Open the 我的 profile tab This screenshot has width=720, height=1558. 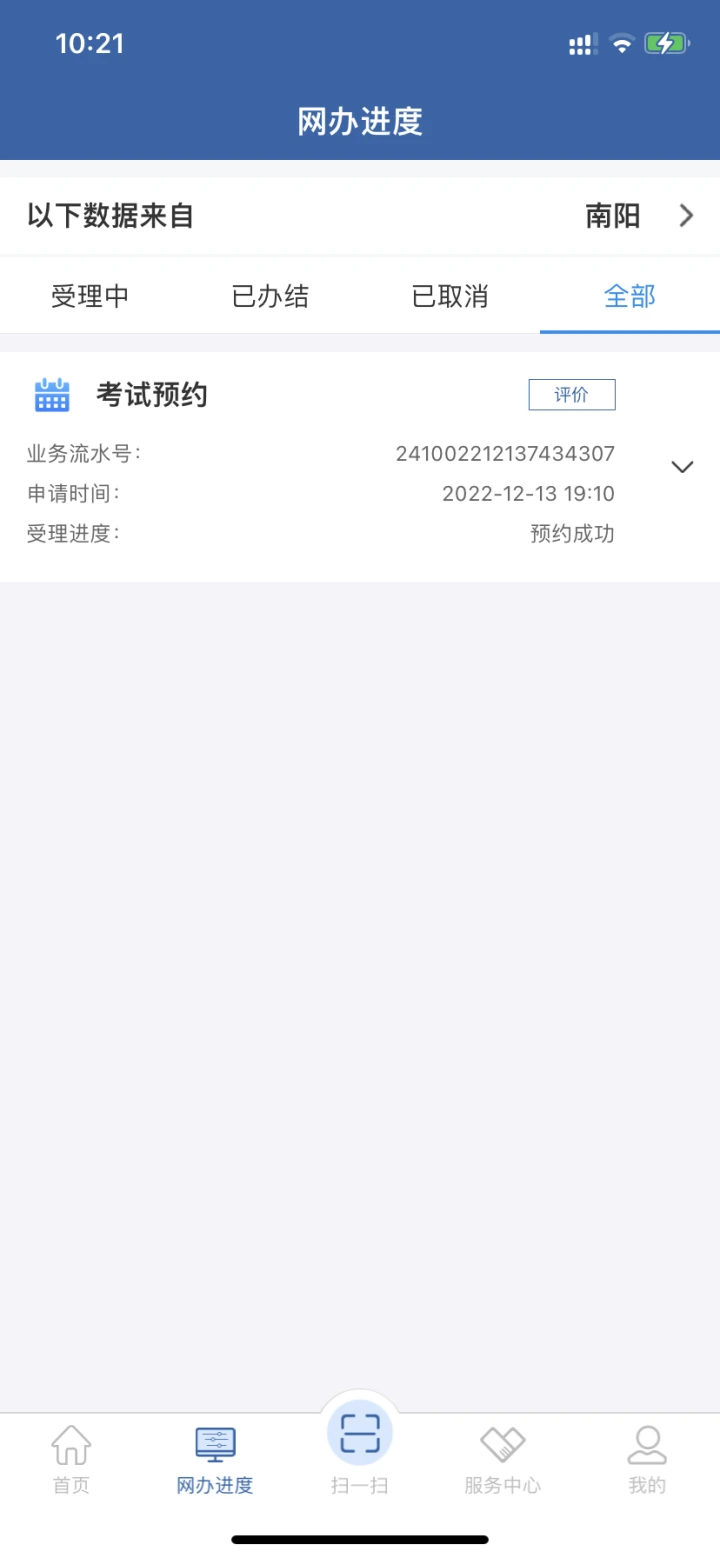[x=647, y=1460]
